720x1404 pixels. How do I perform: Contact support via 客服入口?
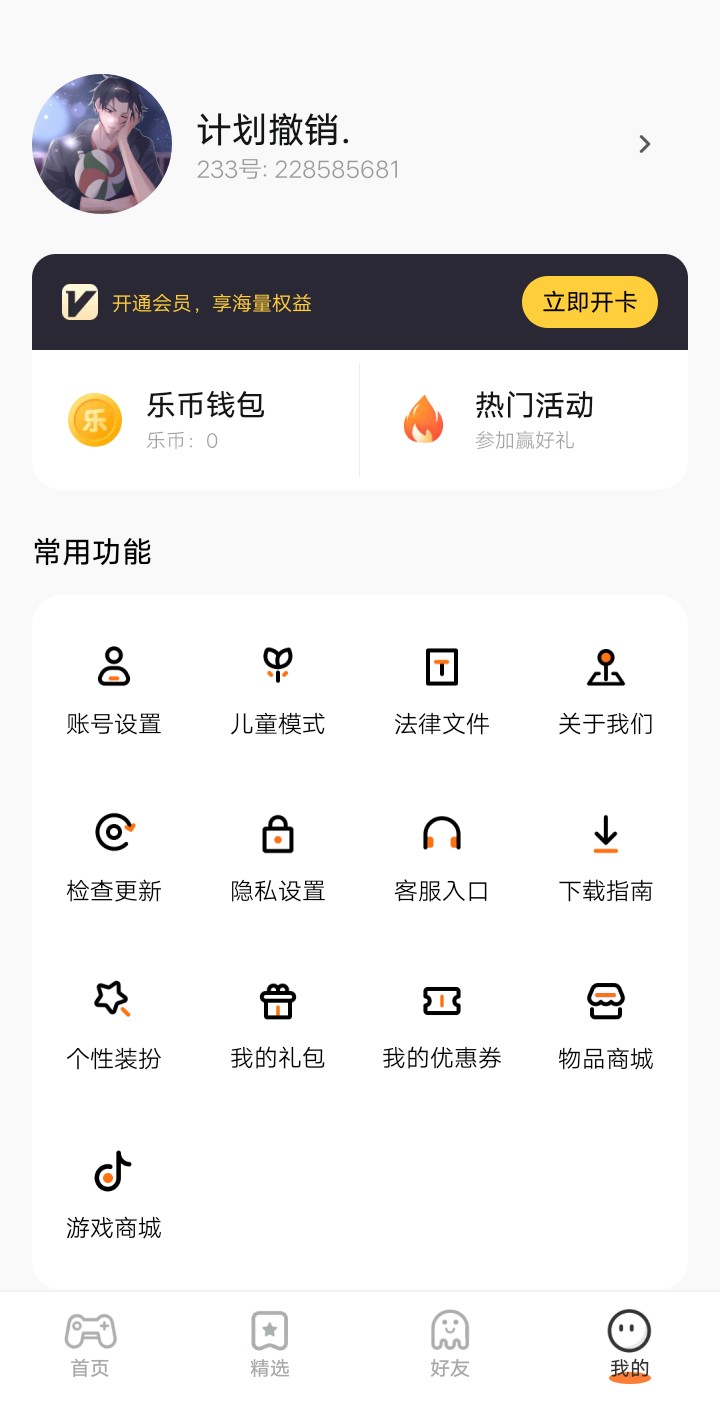pyautogui.click(x=442, y=857)
